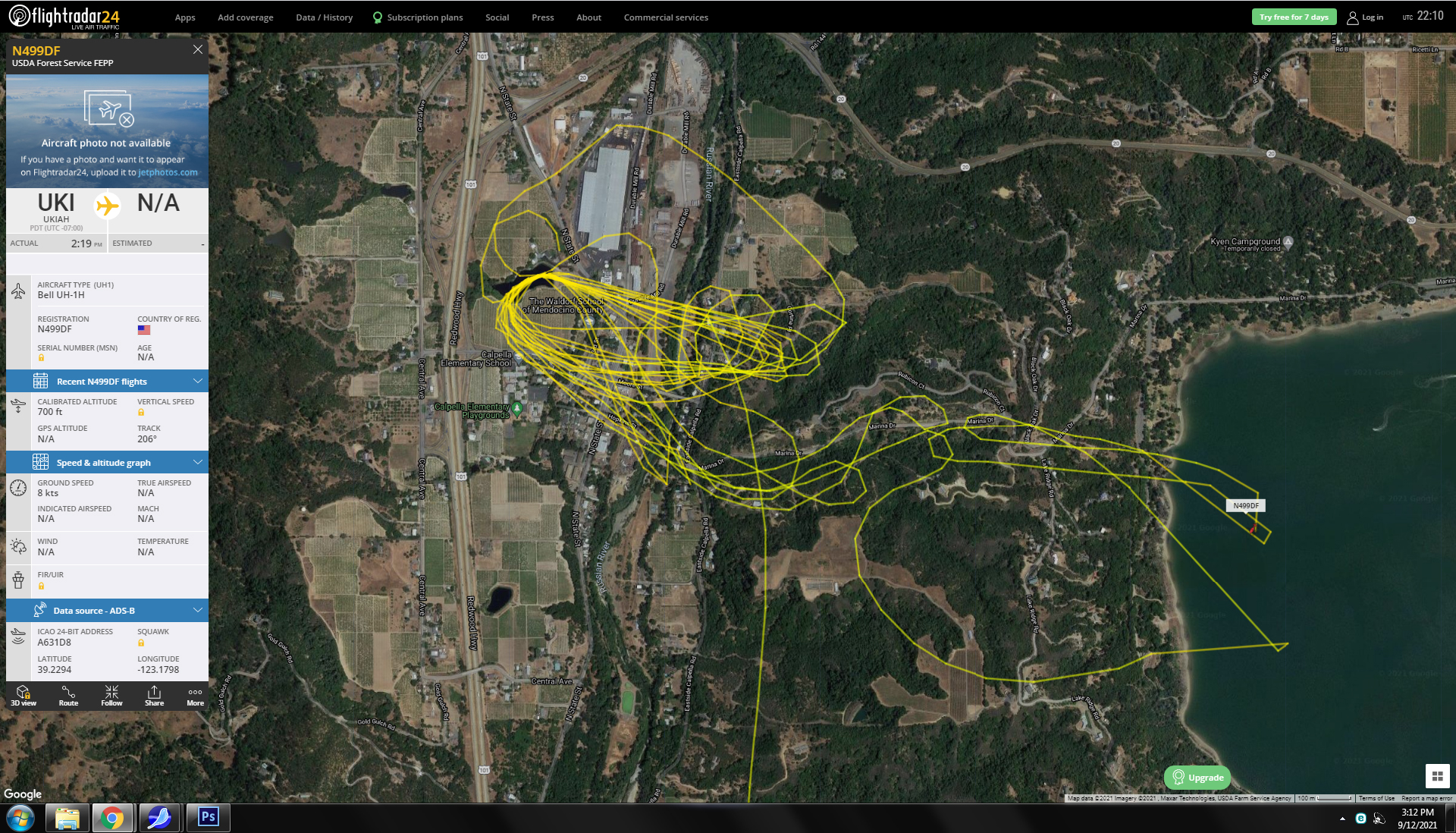1456x833 pixels.
Task: Open the Data / History menu
Action: coord(324,17)
